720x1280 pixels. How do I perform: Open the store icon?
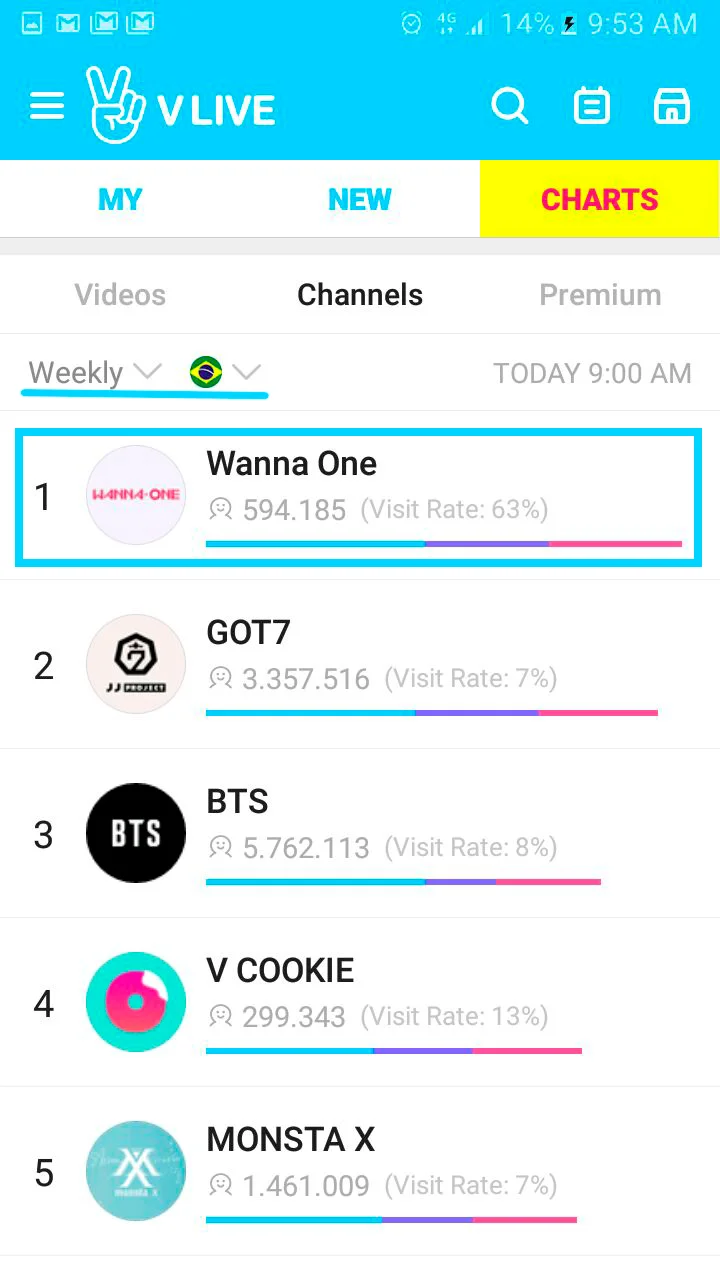coord(672,106)
